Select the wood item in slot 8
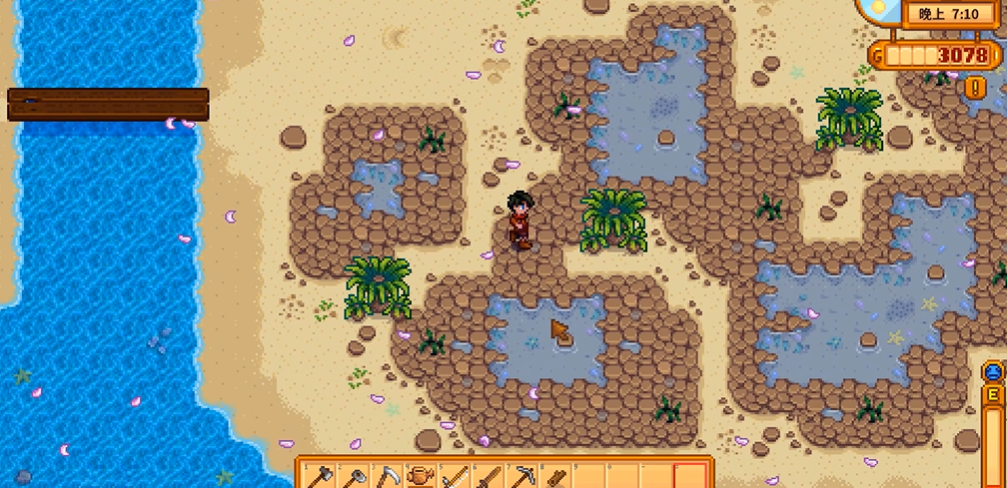 tap(557, 477)
